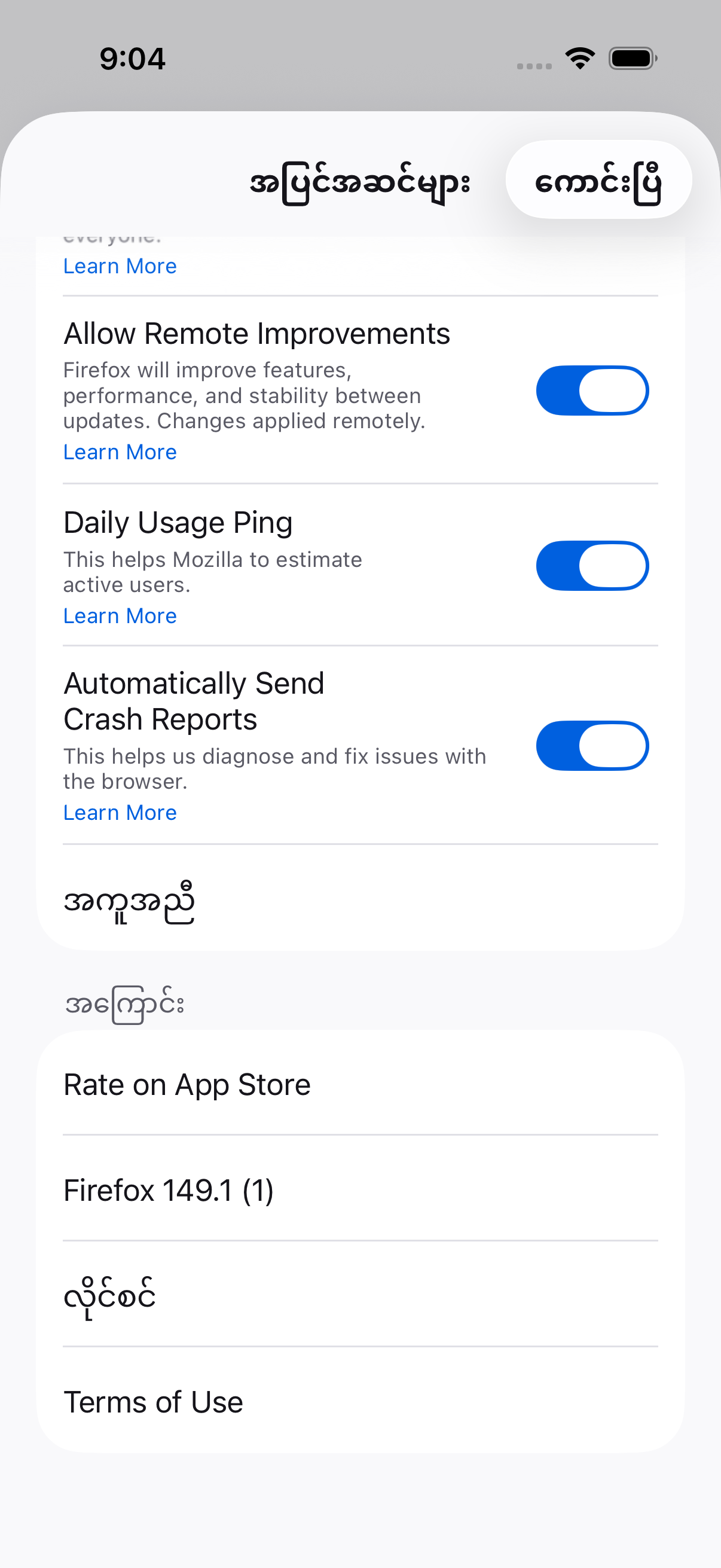Tap the Firefox 149.1 (1) version row
The image size is (721, 1568).
click(360, 1190)
